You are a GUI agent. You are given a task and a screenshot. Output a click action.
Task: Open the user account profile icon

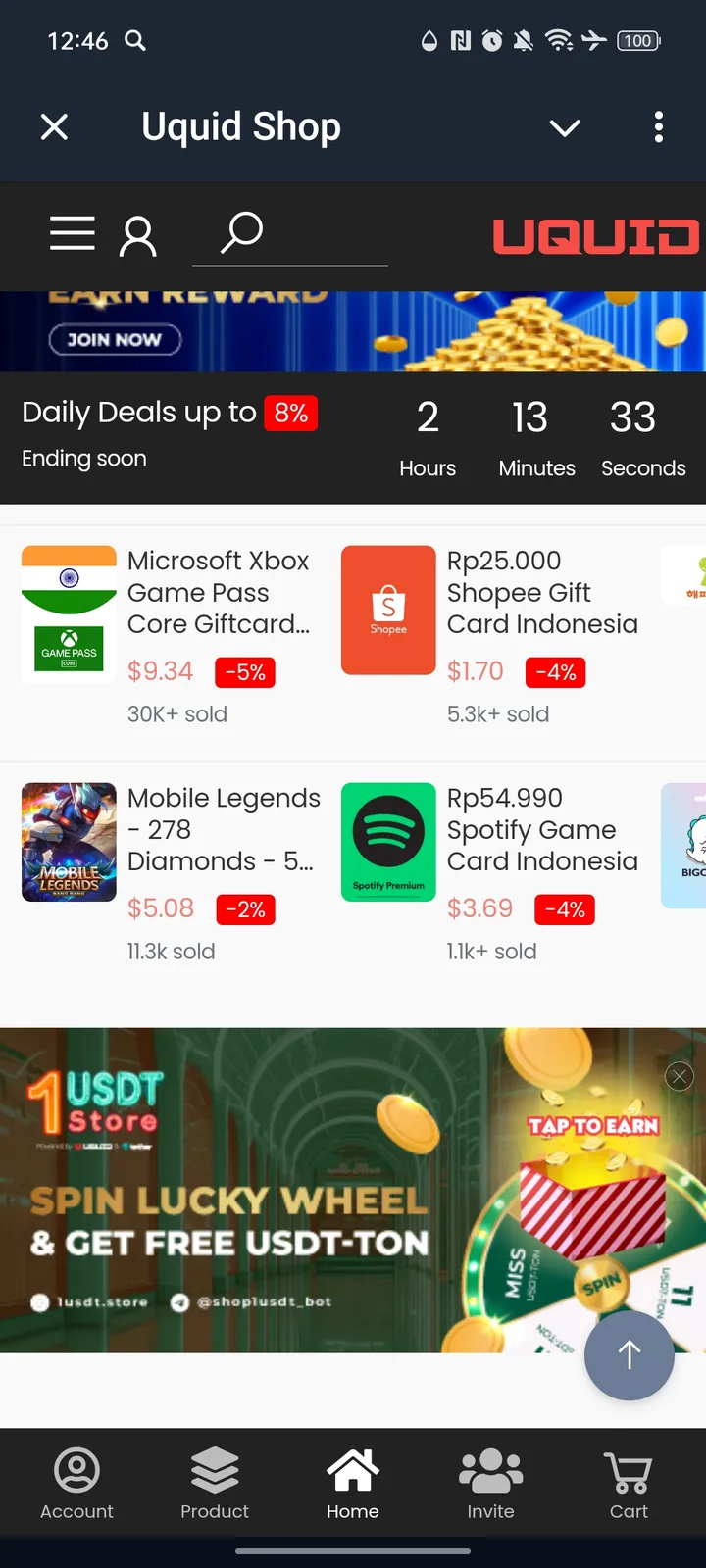[x=137, y=233]
